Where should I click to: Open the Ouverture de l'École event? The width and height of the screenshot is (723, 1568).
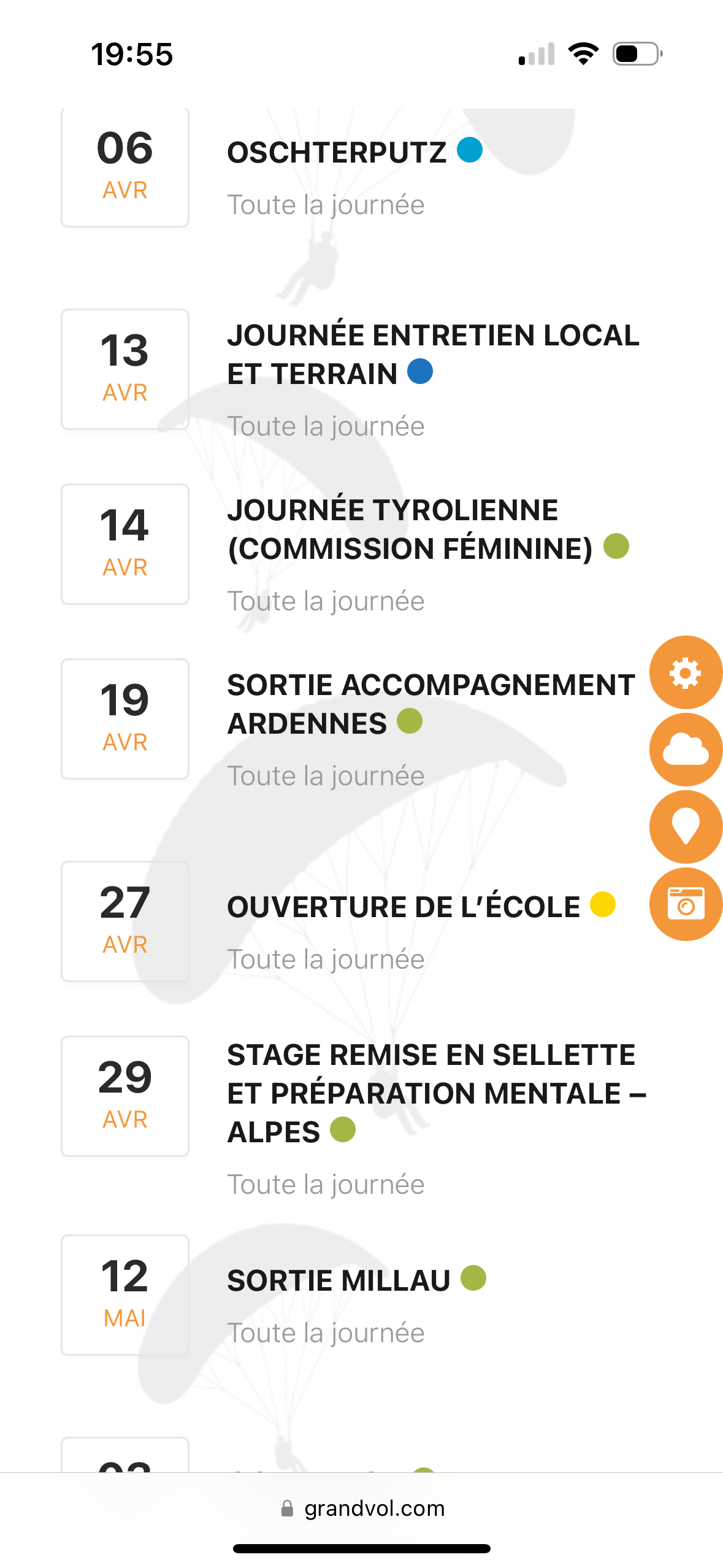coord(403,907)
